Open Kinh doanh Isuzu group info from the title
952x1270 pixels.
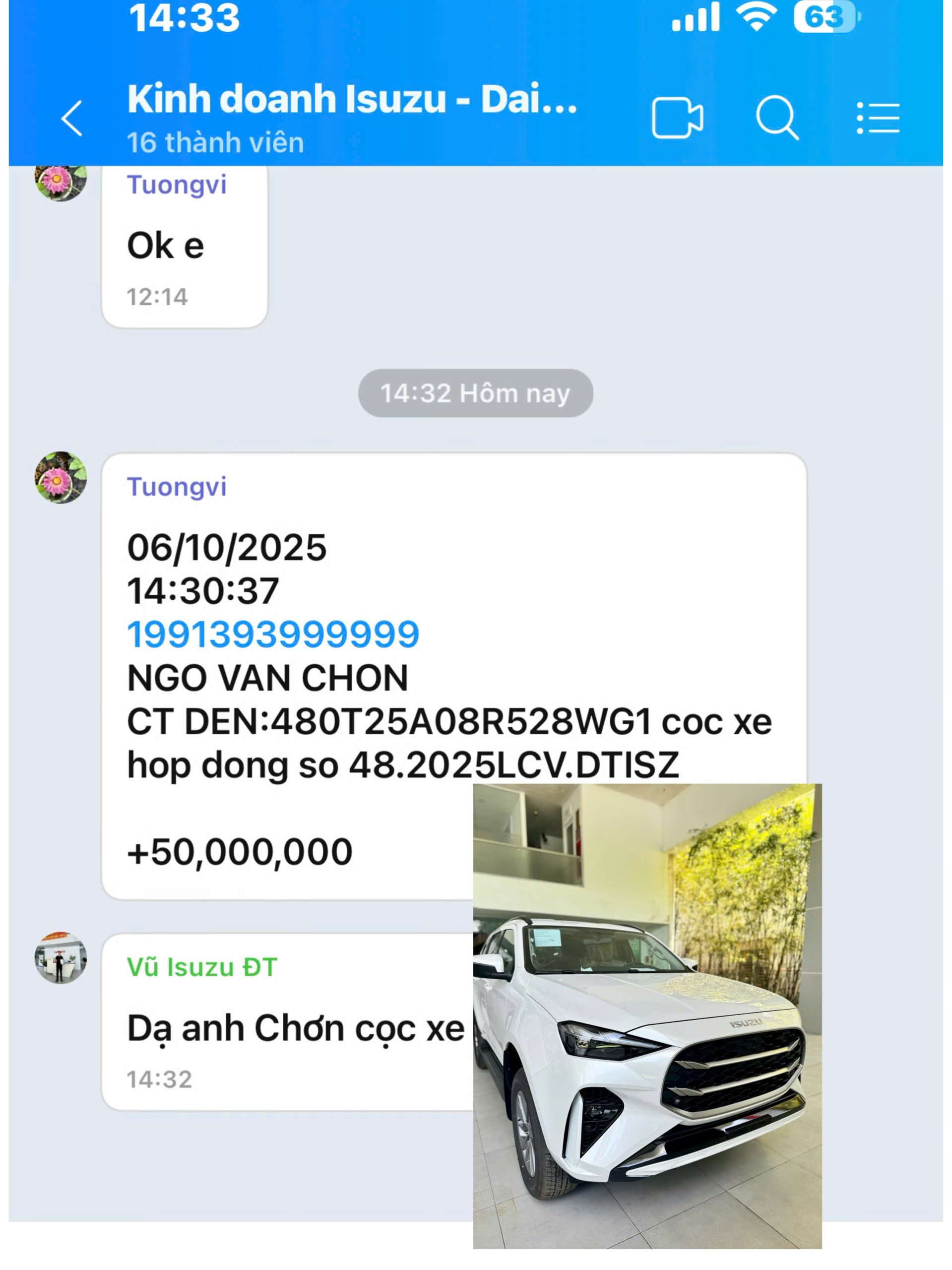(351, 99)
